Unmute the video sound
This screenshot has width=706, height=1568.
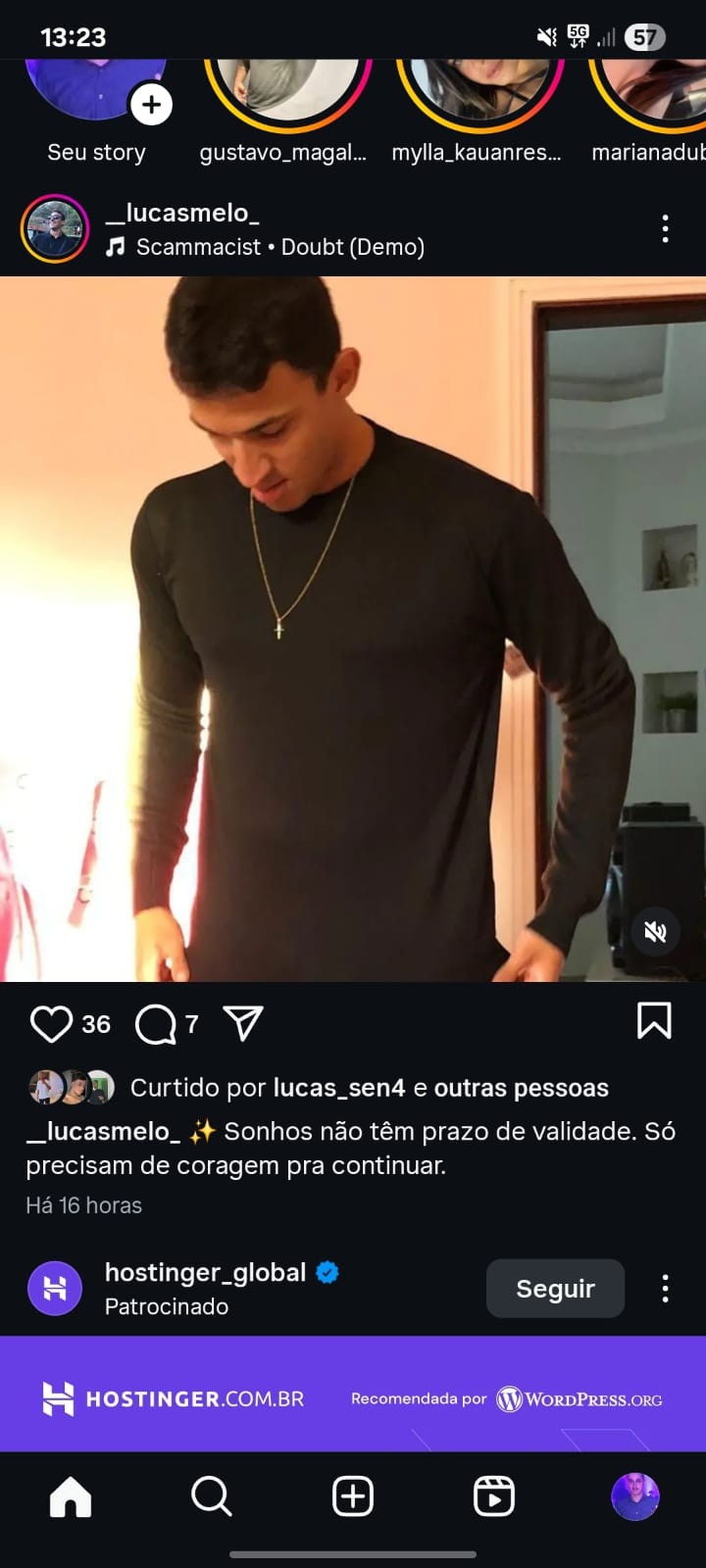[655, 931]
